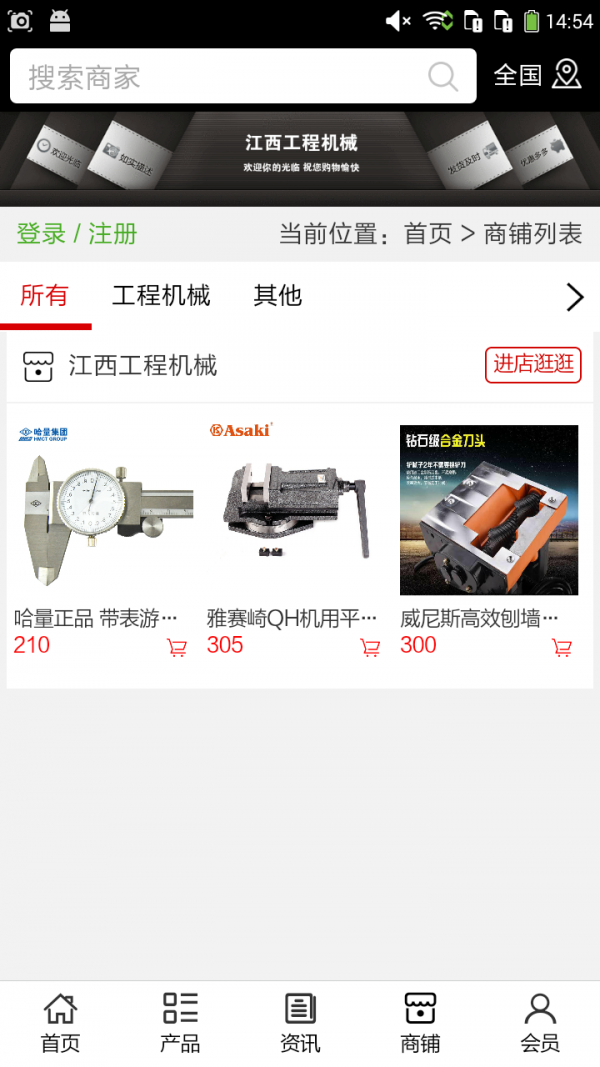Open 登录 / 注册 link
The image size is (600, 1067).
tap(77, 234)
